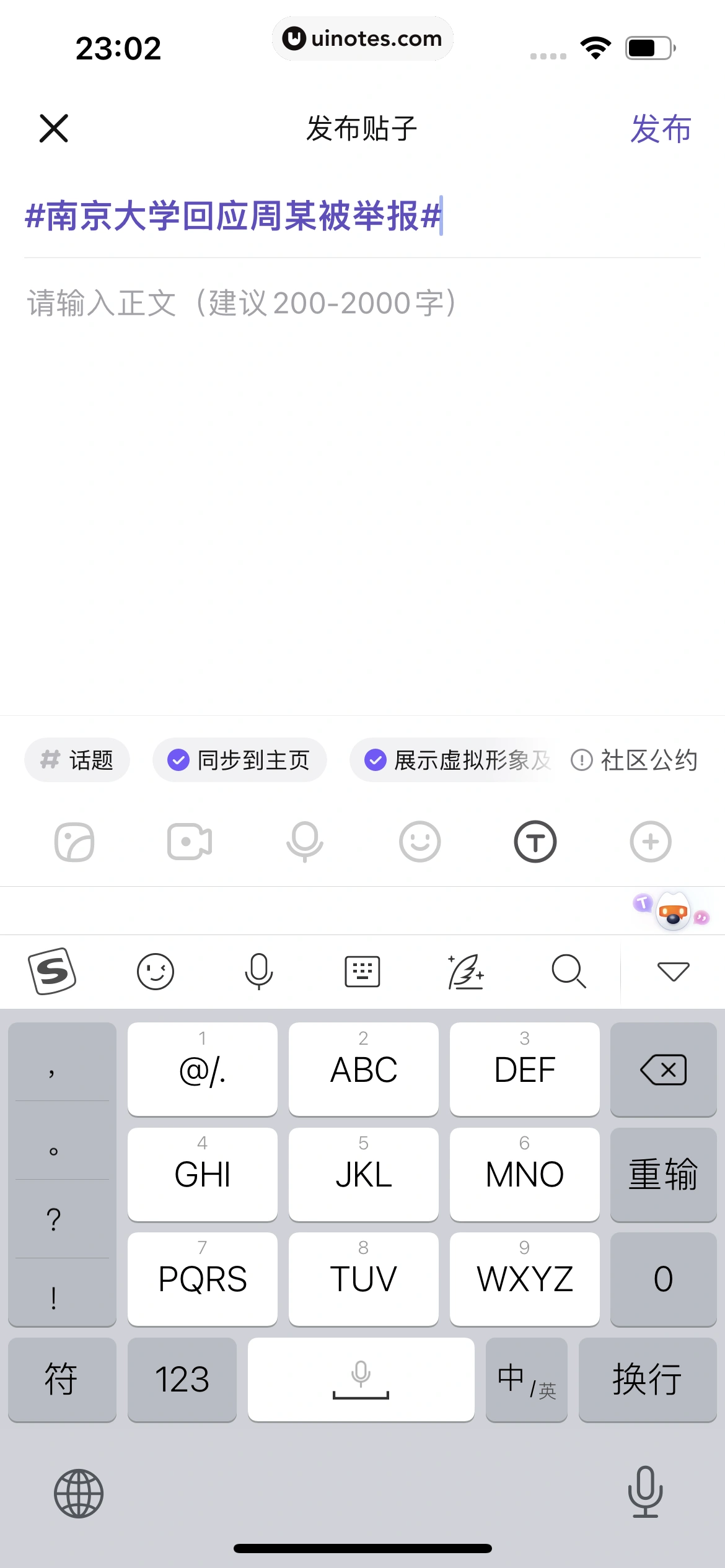Open more options with the plus icon
Image resolution: width=725 pixels, height=1568 pixels.
[651, 842]
